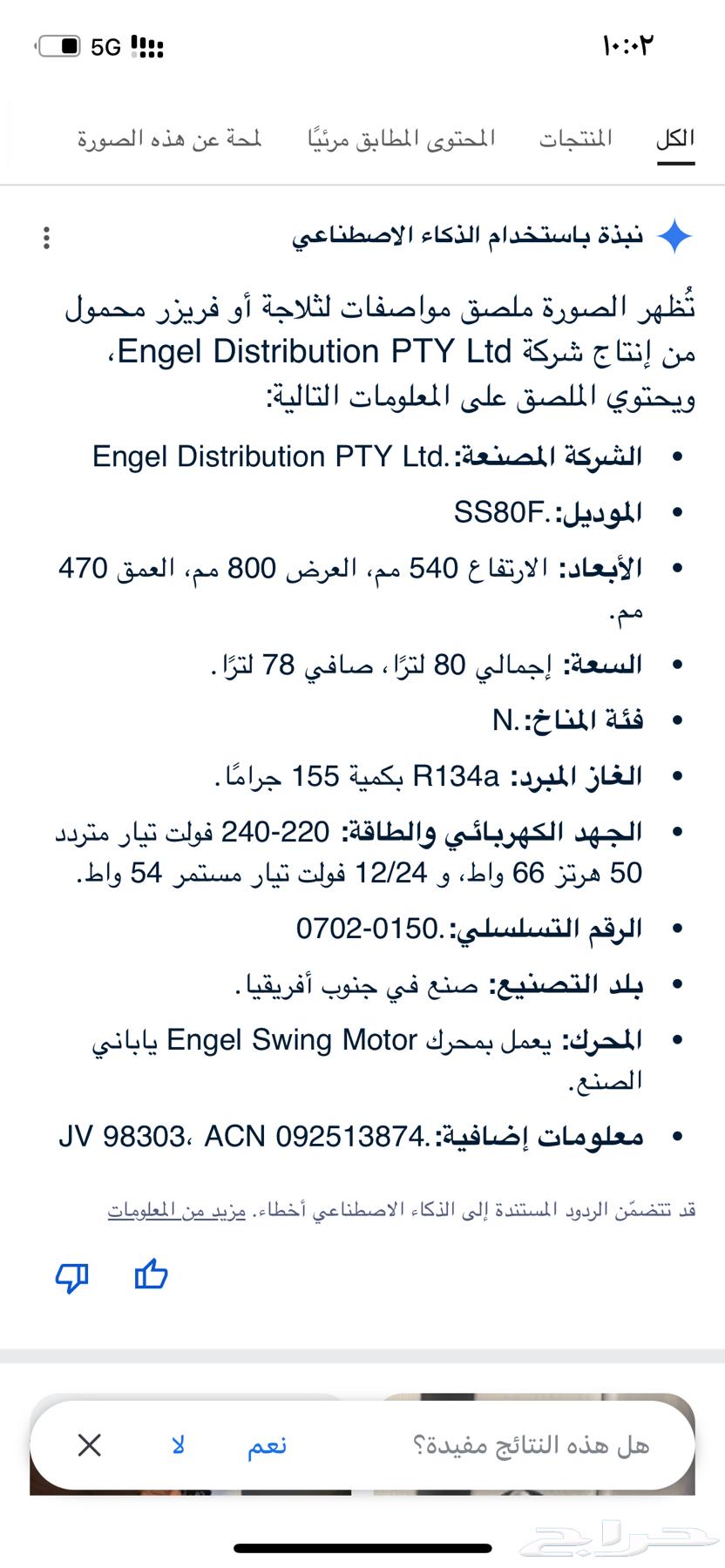Tap the X to dismiss the feedback prompt

(x=89, y=1444)
